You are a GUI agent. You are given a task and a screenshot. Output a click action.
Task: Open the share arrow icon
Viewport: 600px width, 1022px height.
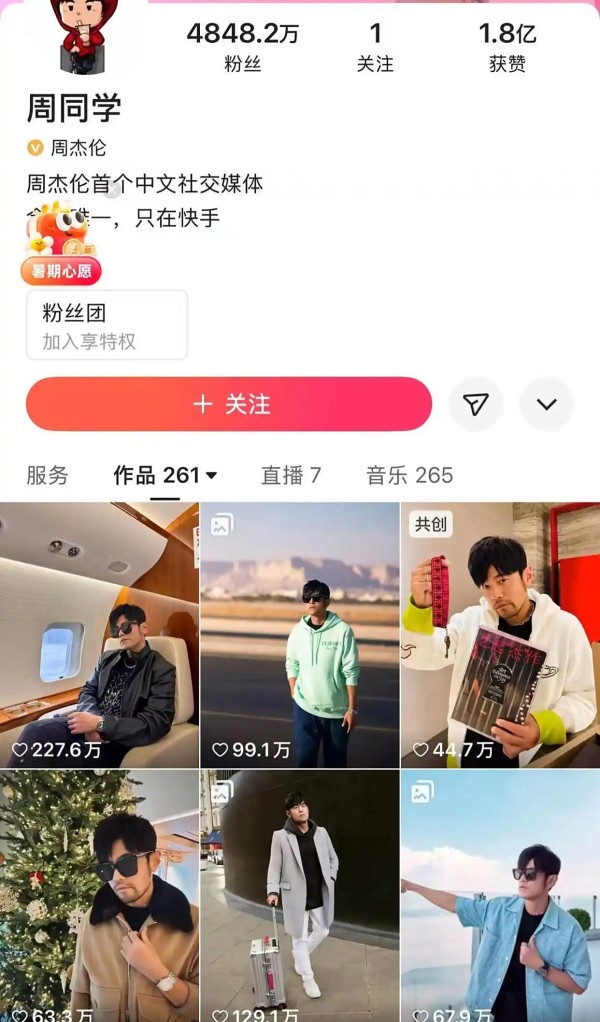click(476, 404)
